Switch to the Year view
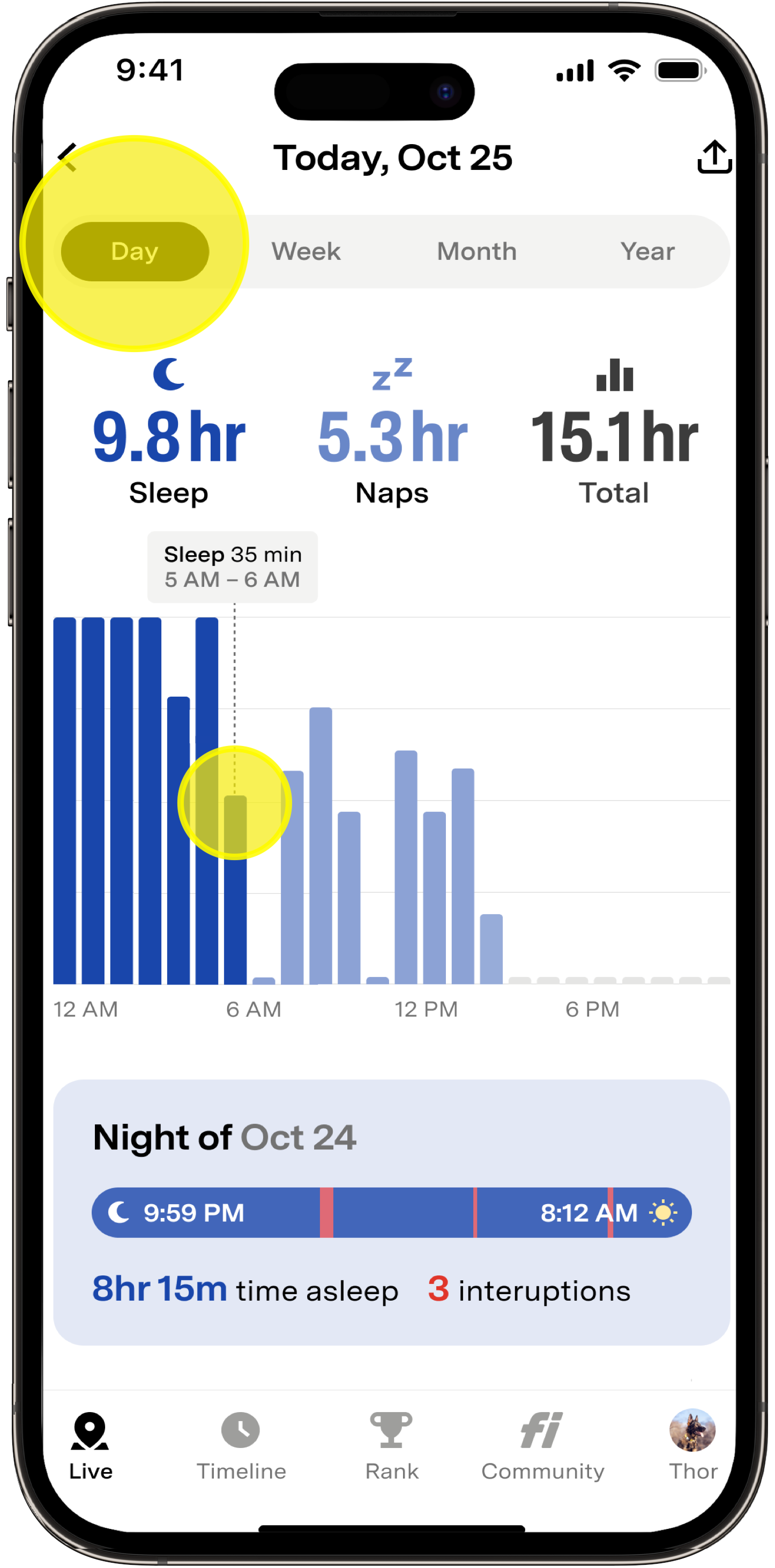This screenshot has width=775, height=1568. [647, 251]
